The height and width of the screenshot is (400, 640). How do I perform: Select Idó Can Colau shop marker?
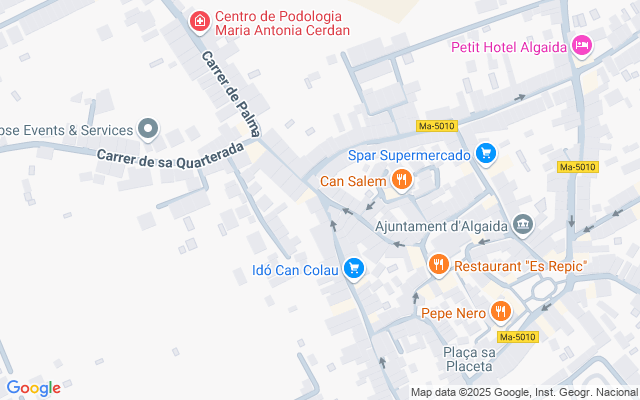tap(352, 268)
